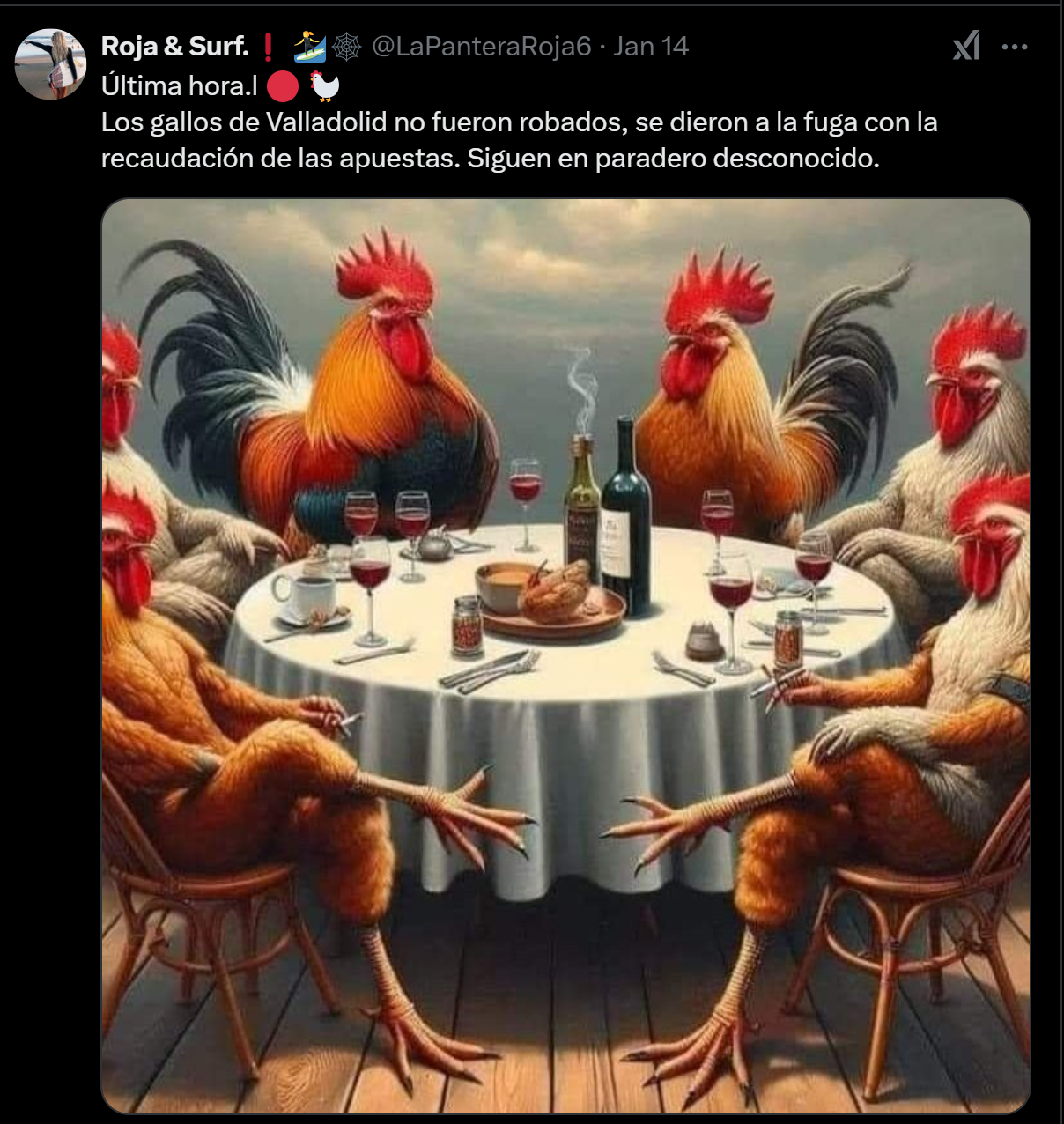This screenshot has height=1124, width=1064.
Task: Open the Grok icon on the post
Action: point(966,46)
